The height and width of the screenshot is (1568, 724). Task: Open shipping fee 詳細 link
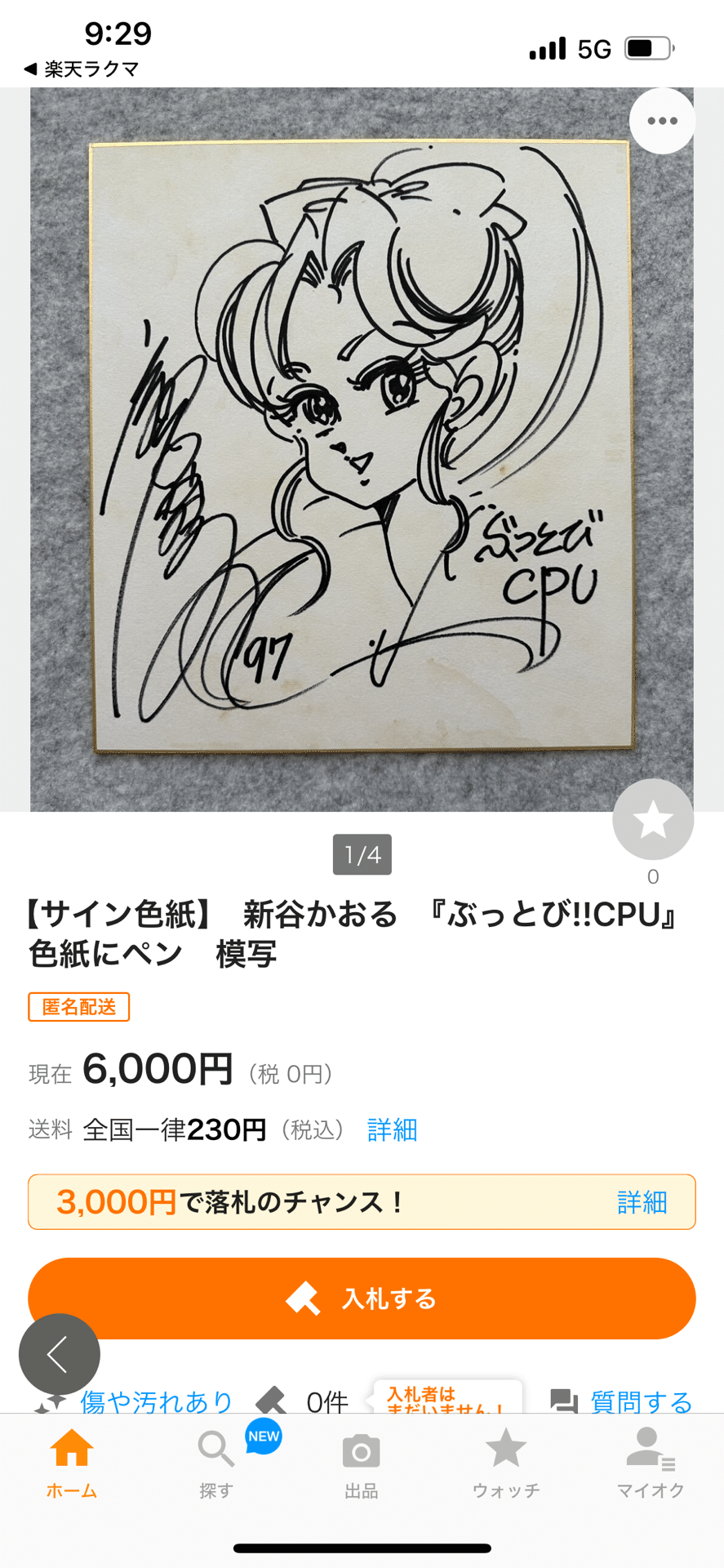[392, 1129]
